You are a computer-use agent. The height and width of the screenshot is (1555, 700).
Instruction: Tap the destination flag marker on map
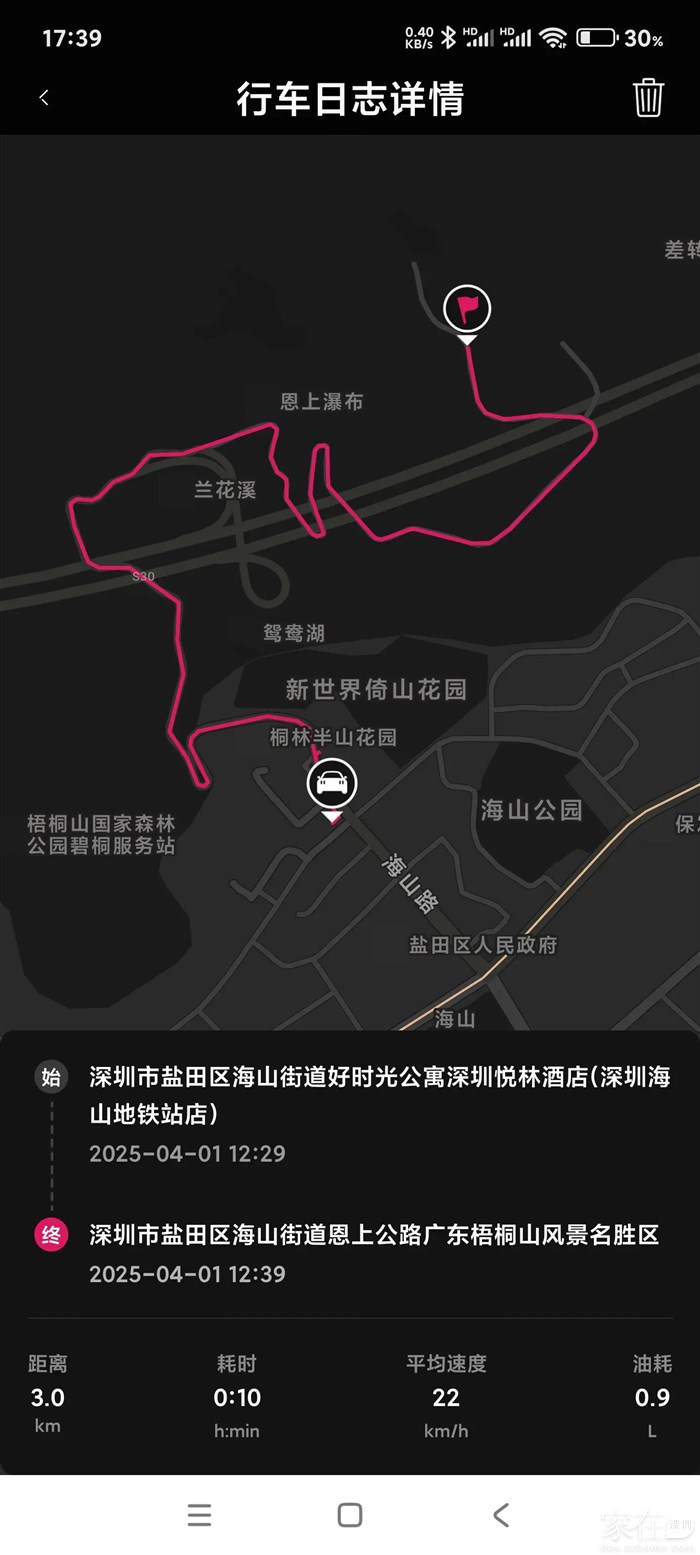[467, 308]
